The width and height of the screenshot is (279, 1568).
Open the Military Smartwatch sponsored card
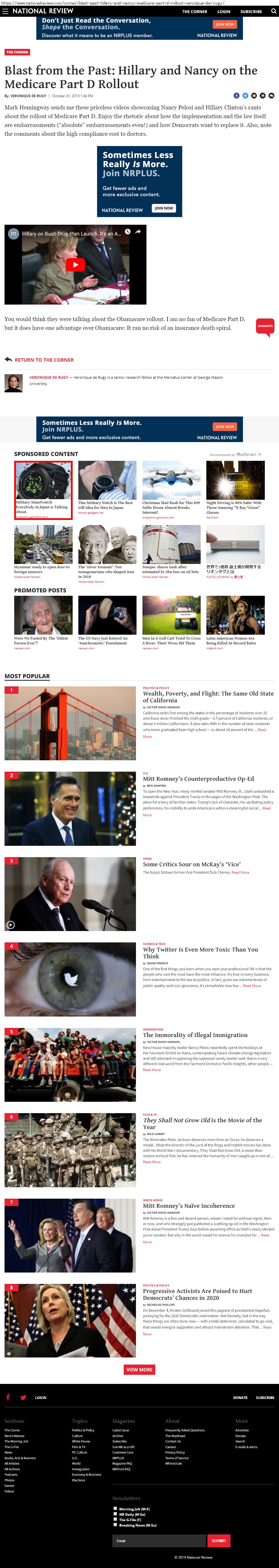43,490
